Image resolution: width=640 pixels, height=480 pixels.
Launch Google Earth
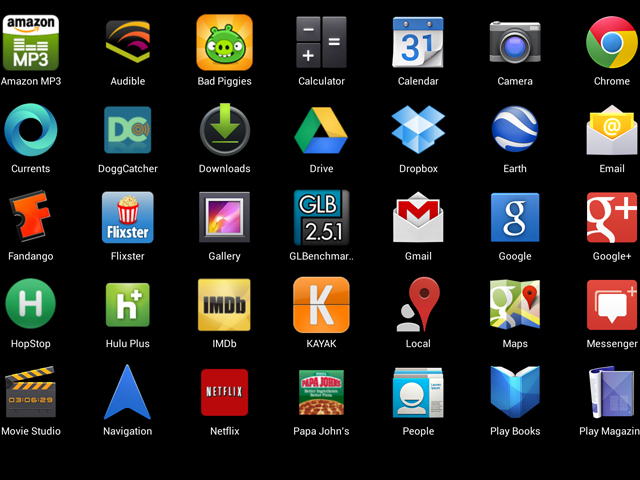(x=515, y=130)
